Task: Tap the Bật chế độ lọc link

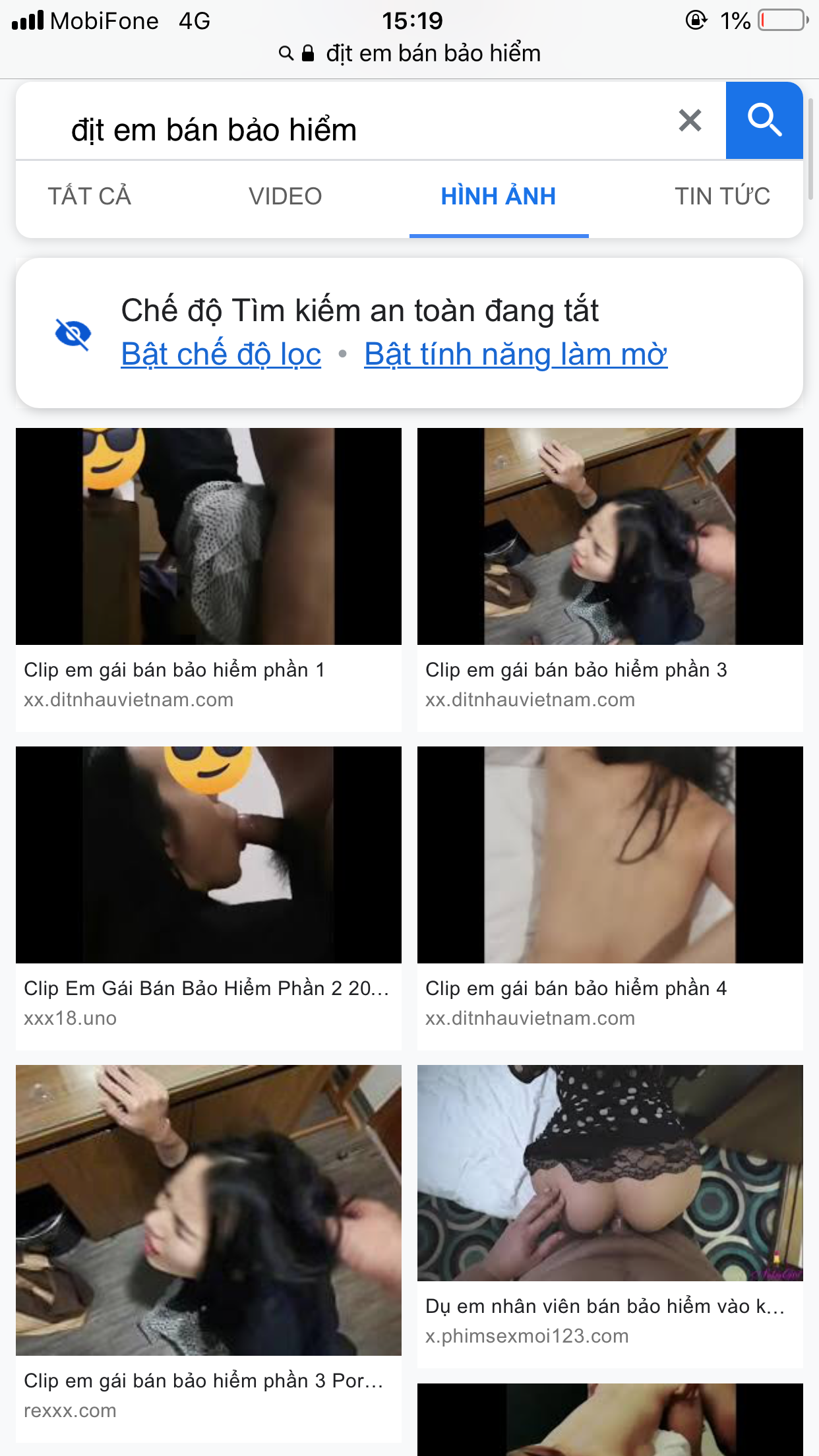Action: pyautogui.click(x=221, y=355)
